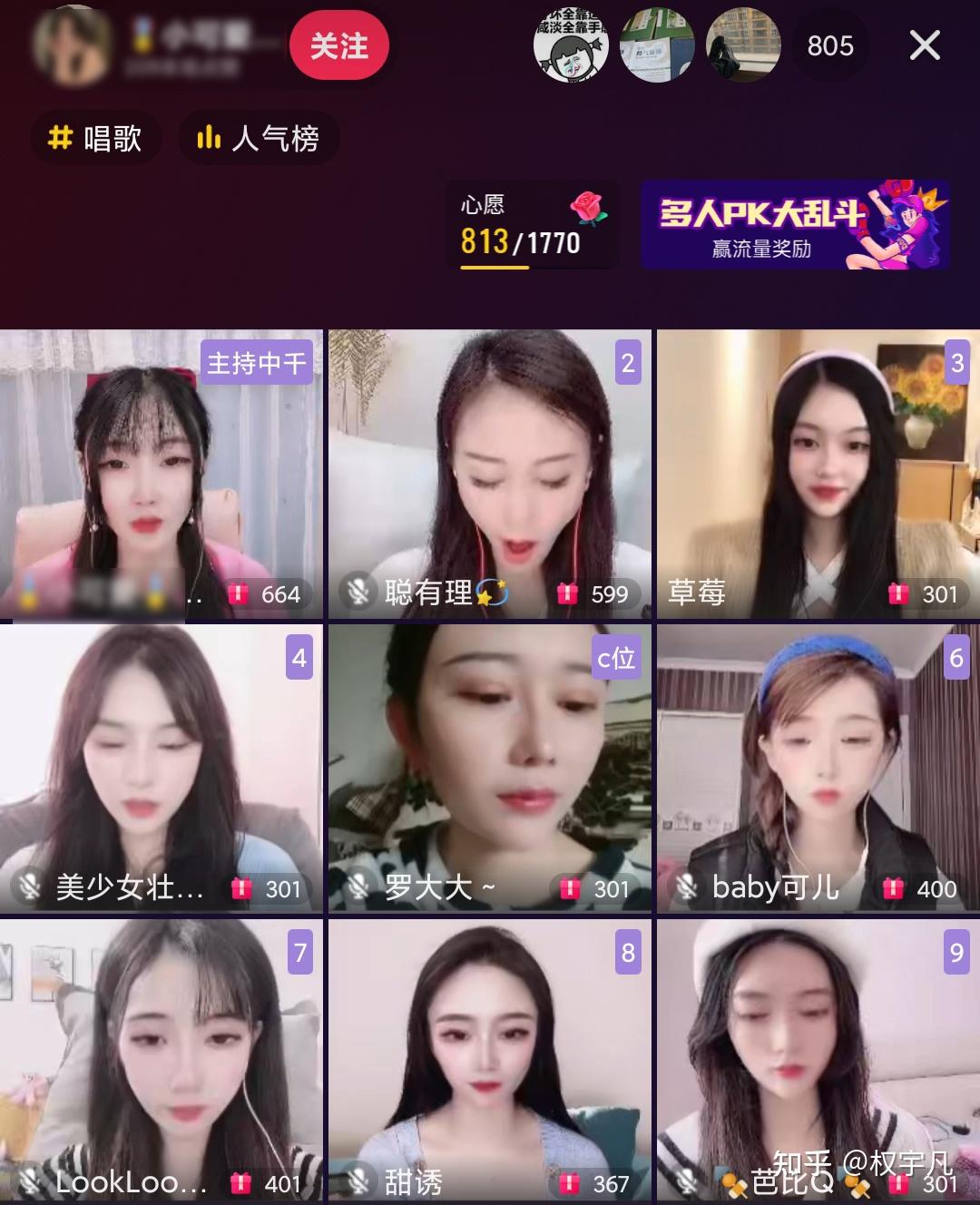Open the host's profile avatar
Viewport: 980px width, 1205px height.
[x=71, y=44]
